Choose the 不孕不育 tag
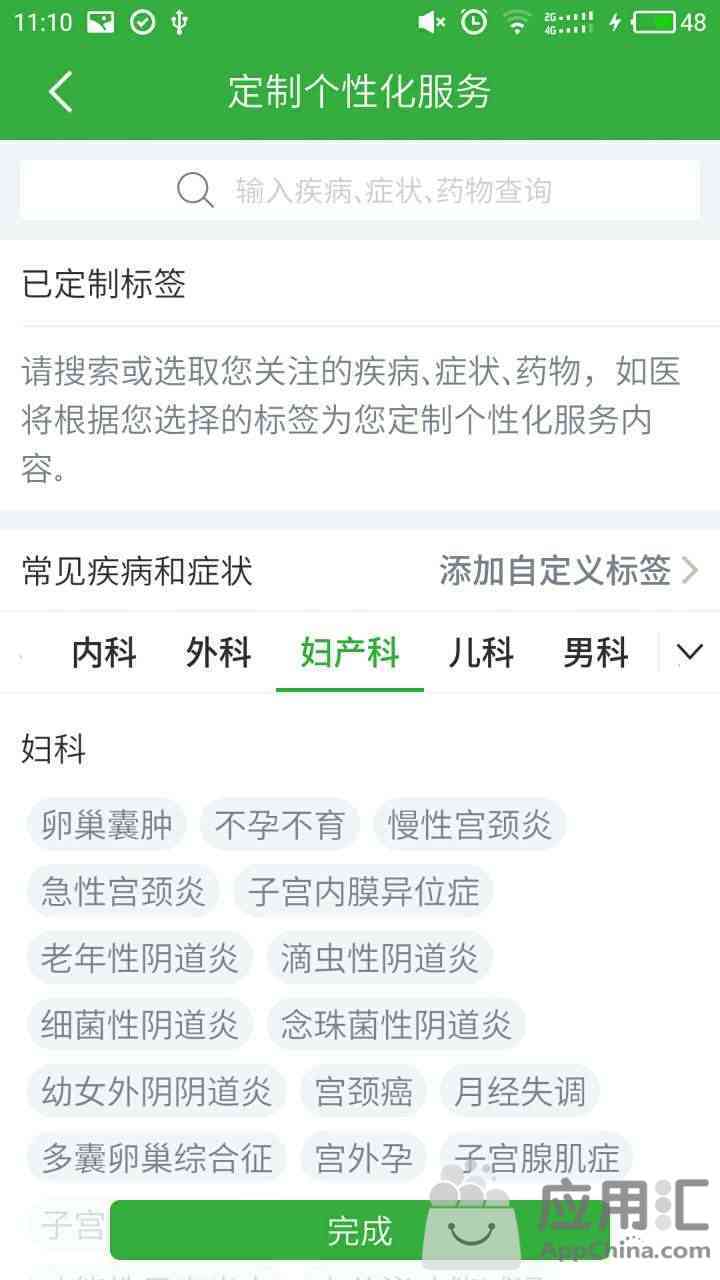 click(x=280, y=825)
